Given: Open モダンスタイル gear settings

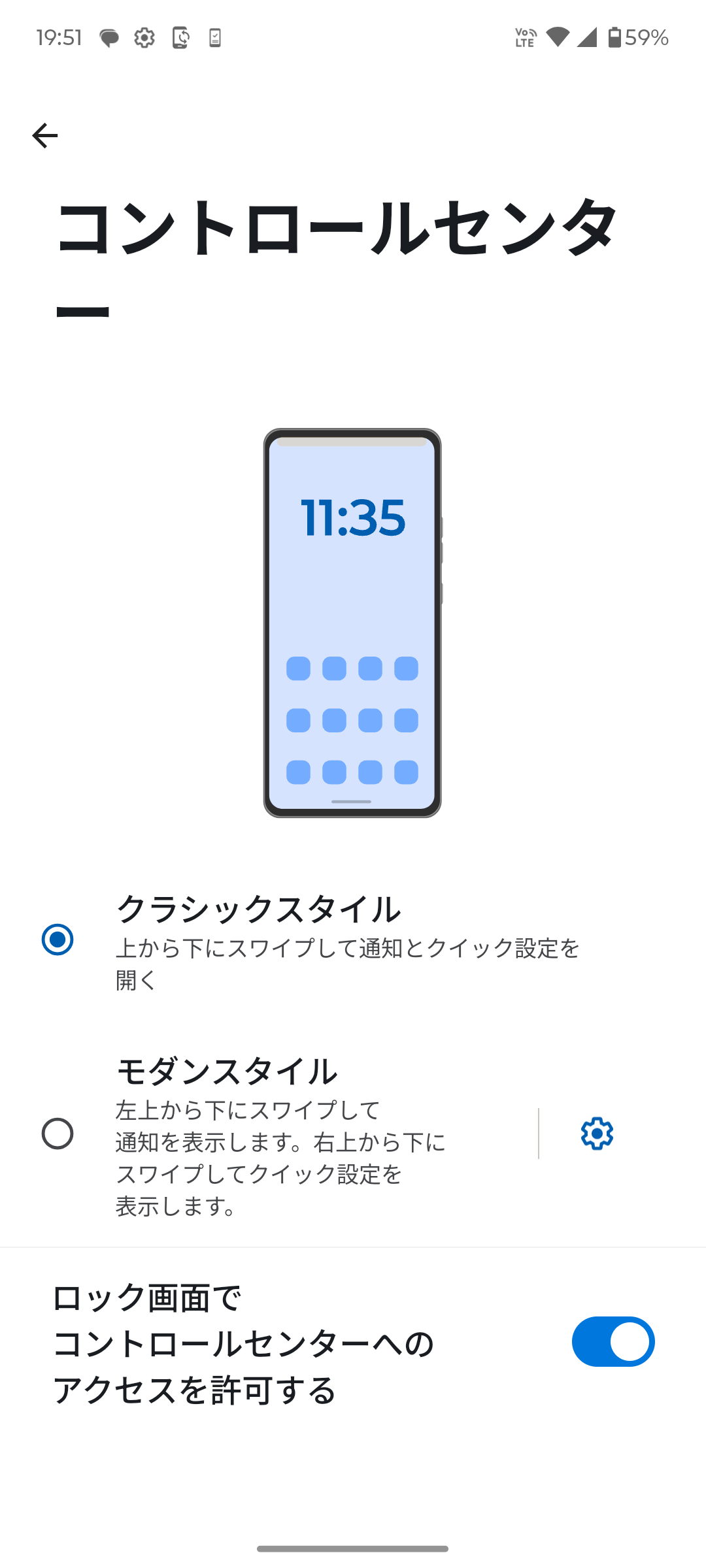Looking at the screenshot, I should (x=597, y=1134).
